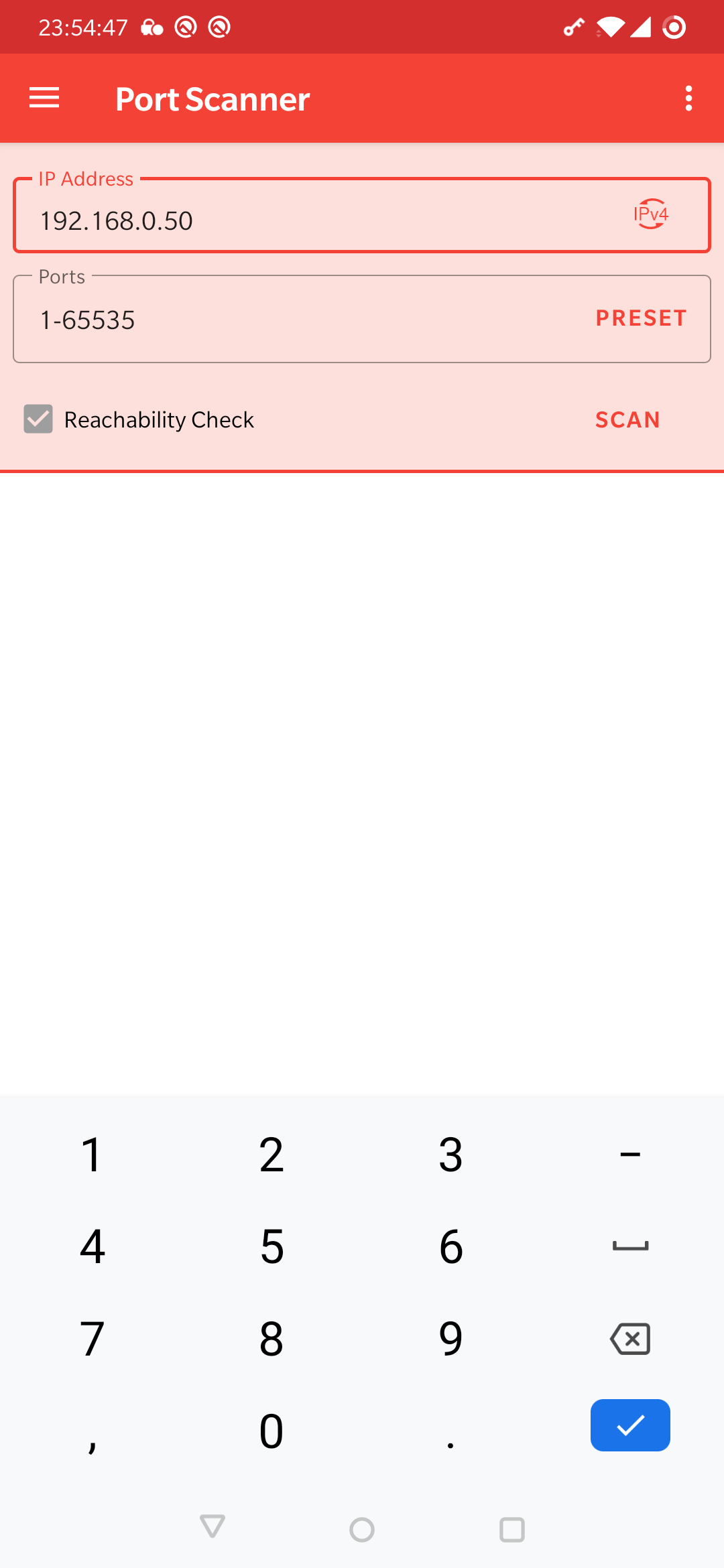724x1568 pixels.
Task: Start the port SCAN
Action: click(627, 419)
